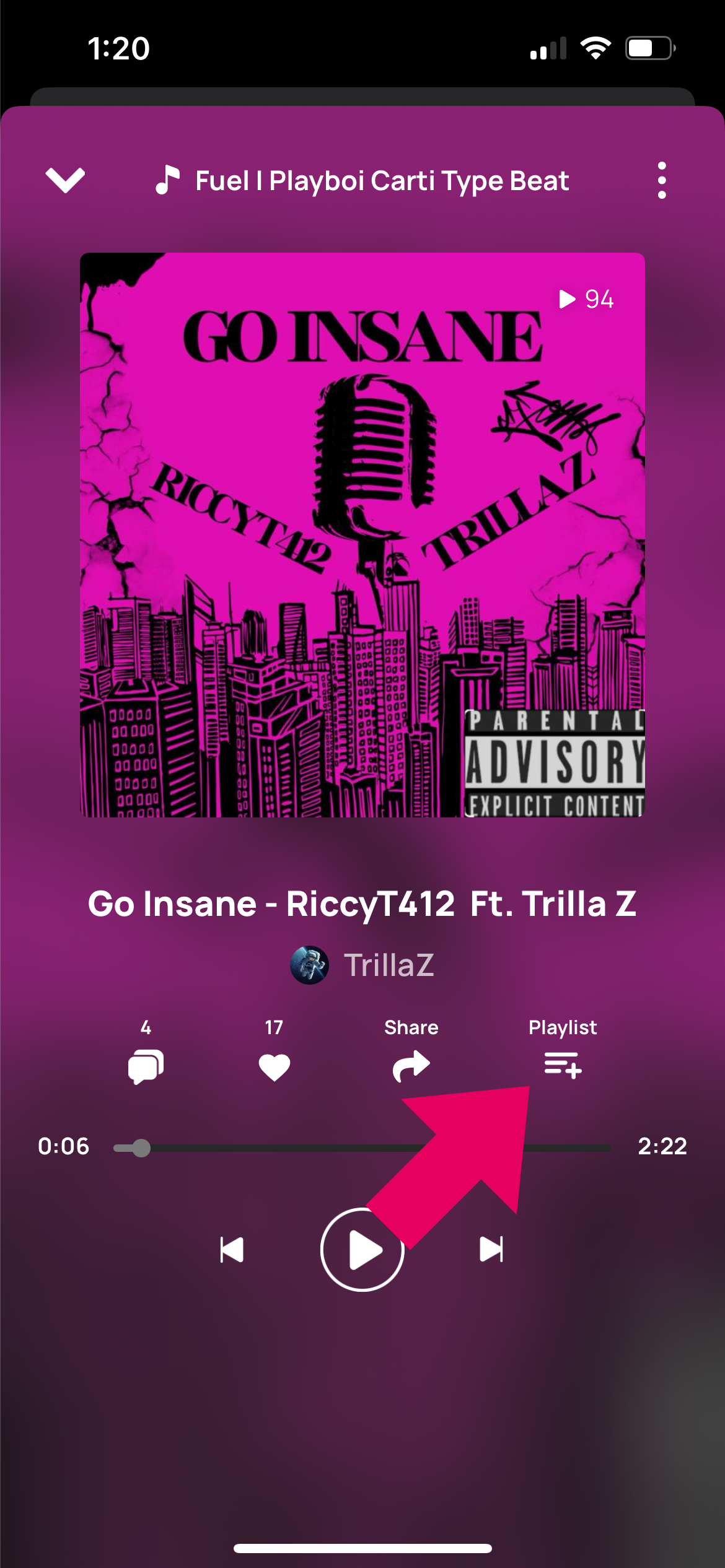This screenshot has height=1568, width=725.
Task: Open the TrillaZ artist name link
Action: click(390, 965)
